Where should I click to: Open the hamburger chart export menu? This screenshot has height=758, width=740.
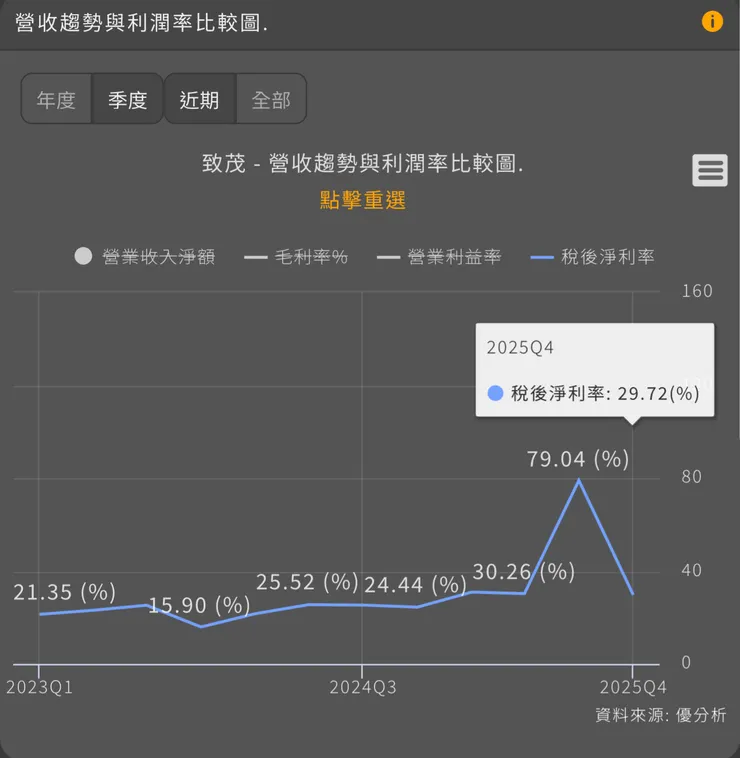pyautogui.click(x=710, y=170)
